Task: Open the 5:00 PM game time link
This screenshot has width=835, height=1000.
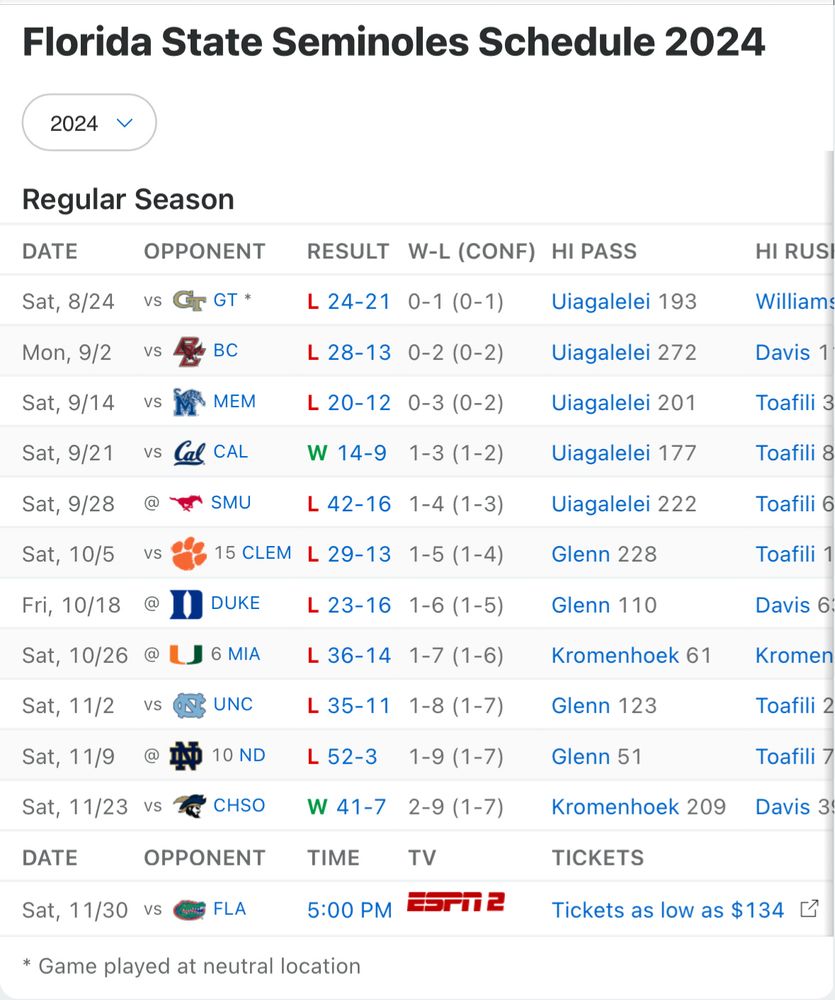Action: coord(349,910)
